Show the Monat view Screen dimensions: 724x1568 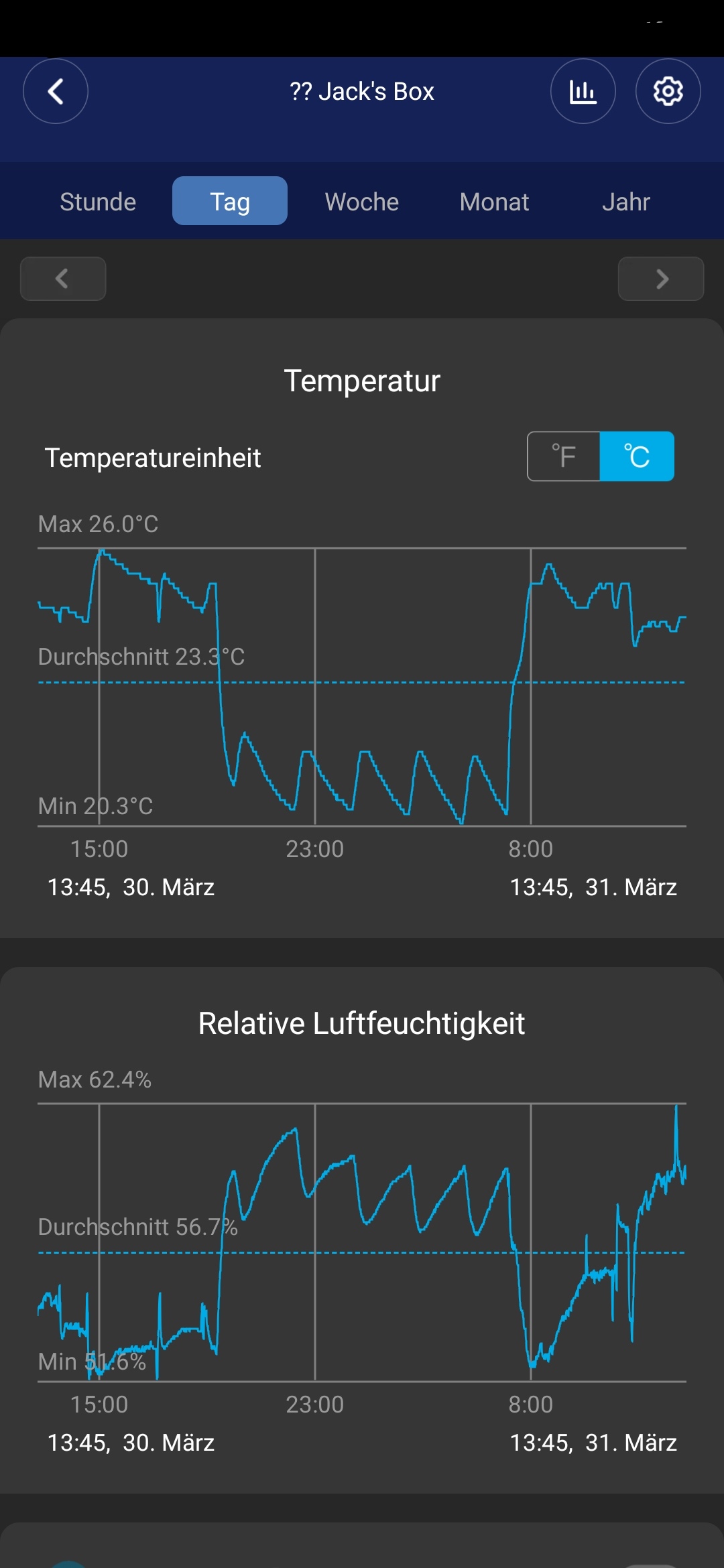pyautogui.click(x=494, y=202)
